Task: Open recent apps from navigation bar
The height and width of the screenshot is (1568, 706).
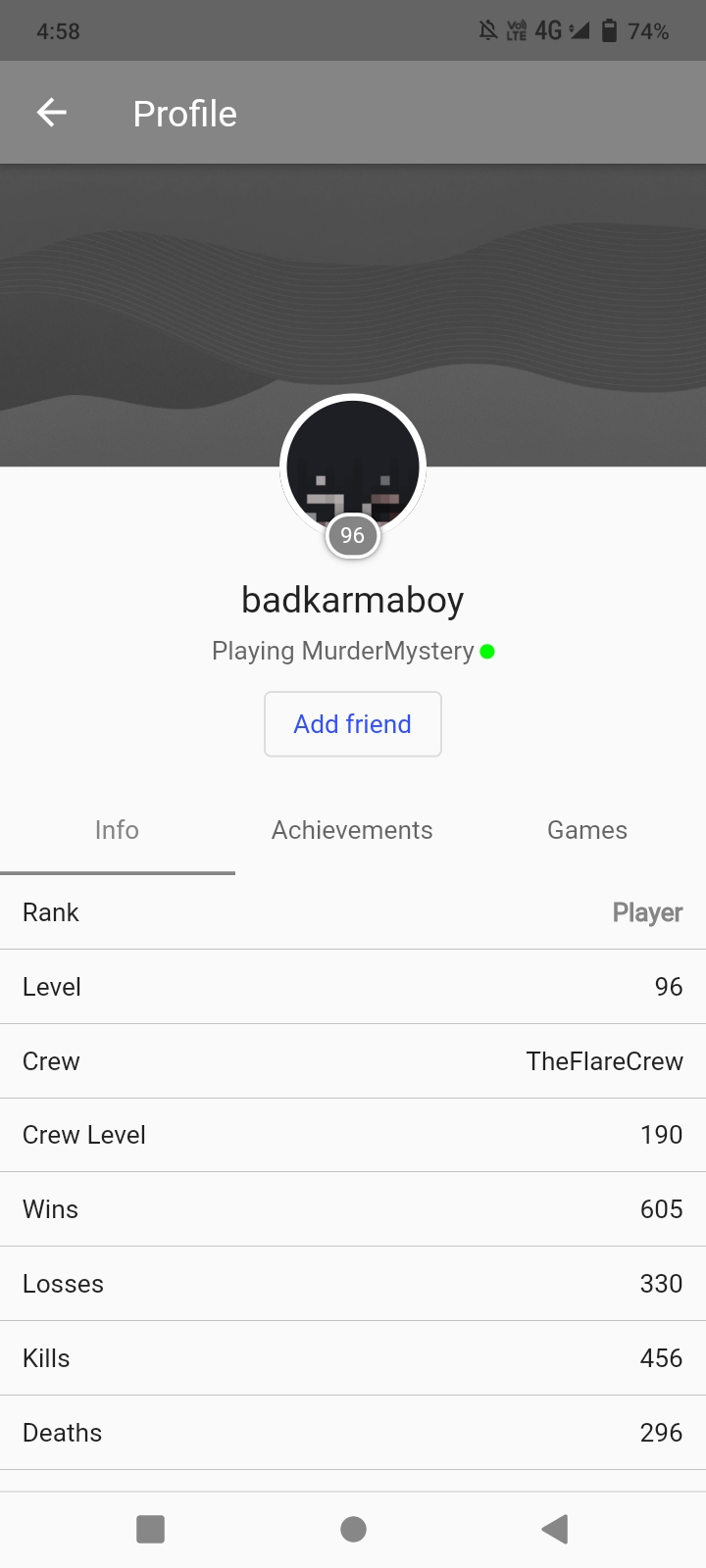Action: (150, 1529)
